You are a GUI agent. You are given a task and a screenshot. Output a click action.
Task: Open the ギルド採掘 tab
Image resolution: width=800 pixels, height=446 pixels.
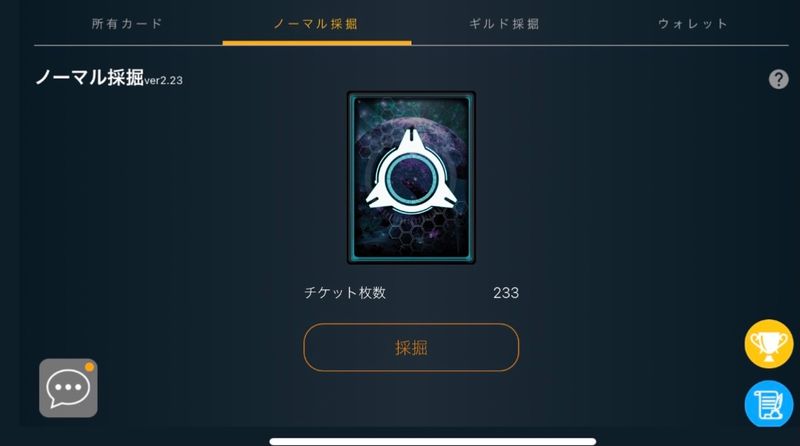pos(504,23)
